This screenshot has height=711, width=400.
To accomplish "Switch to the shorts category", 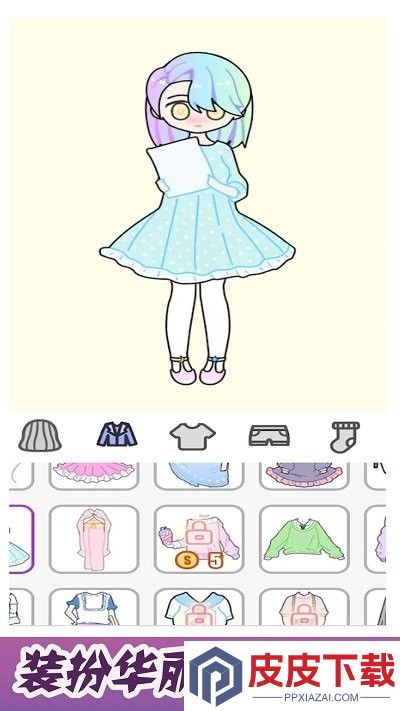I will pyautogui.click(x=269, y=435).
